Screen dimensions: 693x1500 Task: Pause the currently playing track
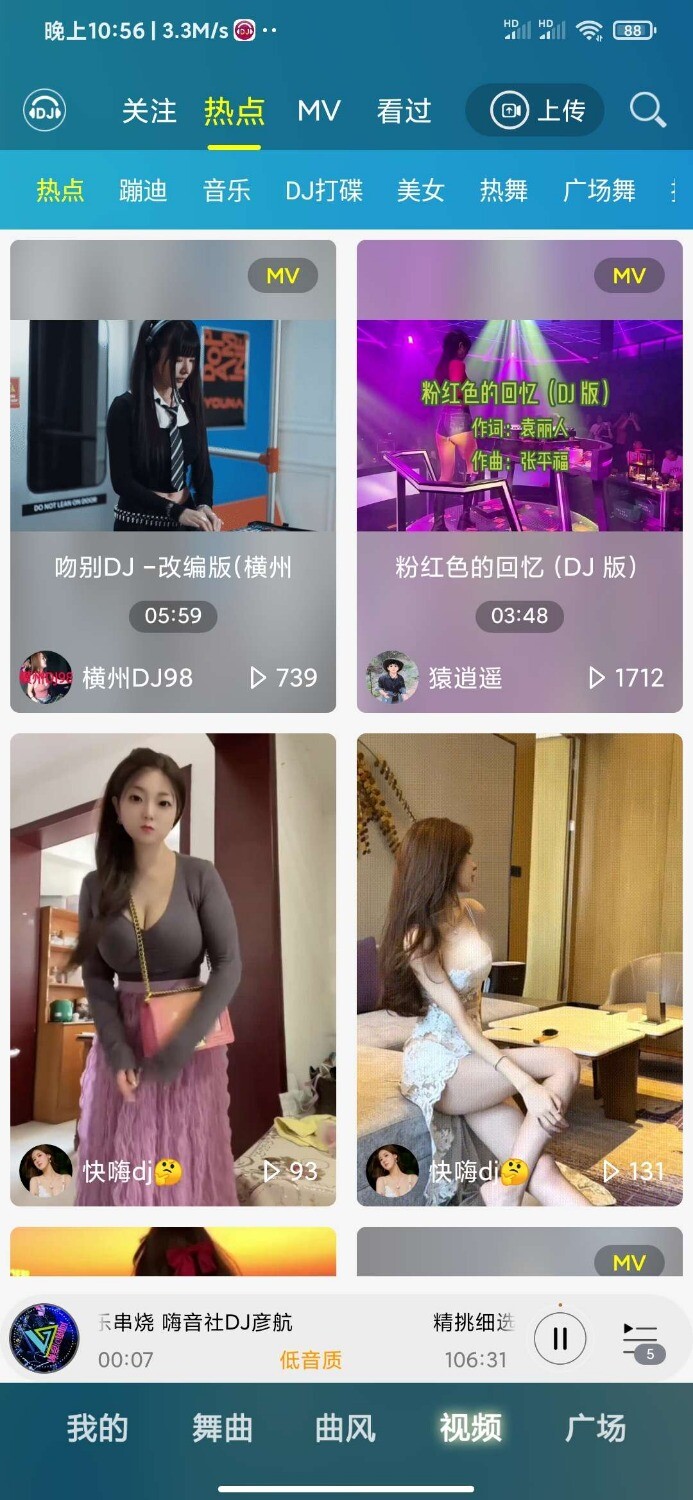click(x=560, y=1338)
